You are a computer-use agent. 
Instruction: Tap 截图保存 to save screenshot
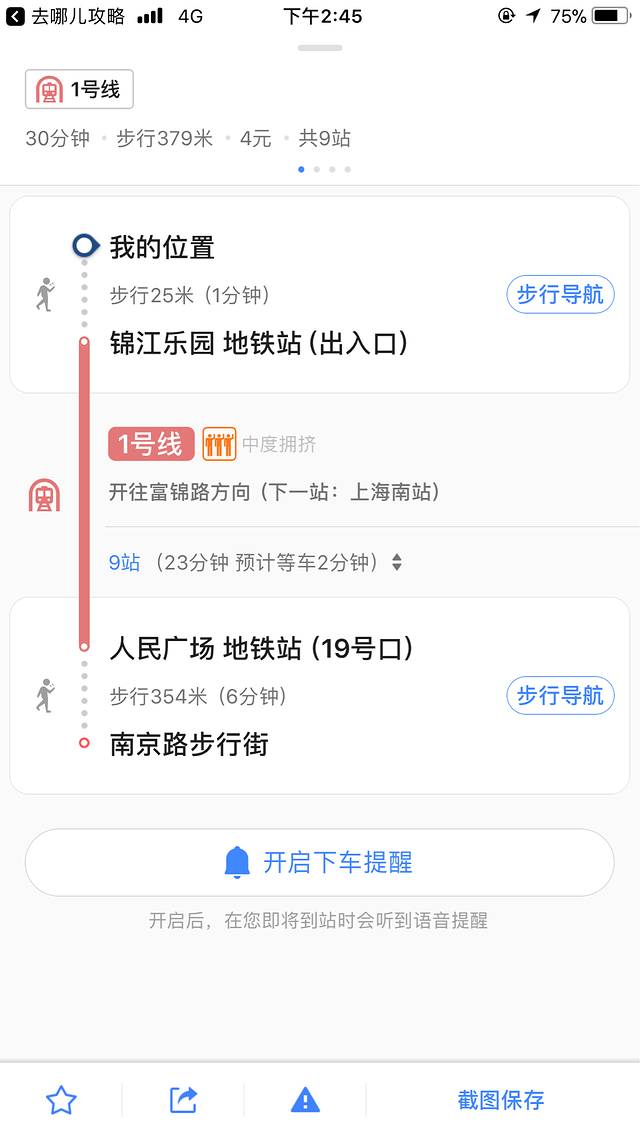coord(501,1100)
